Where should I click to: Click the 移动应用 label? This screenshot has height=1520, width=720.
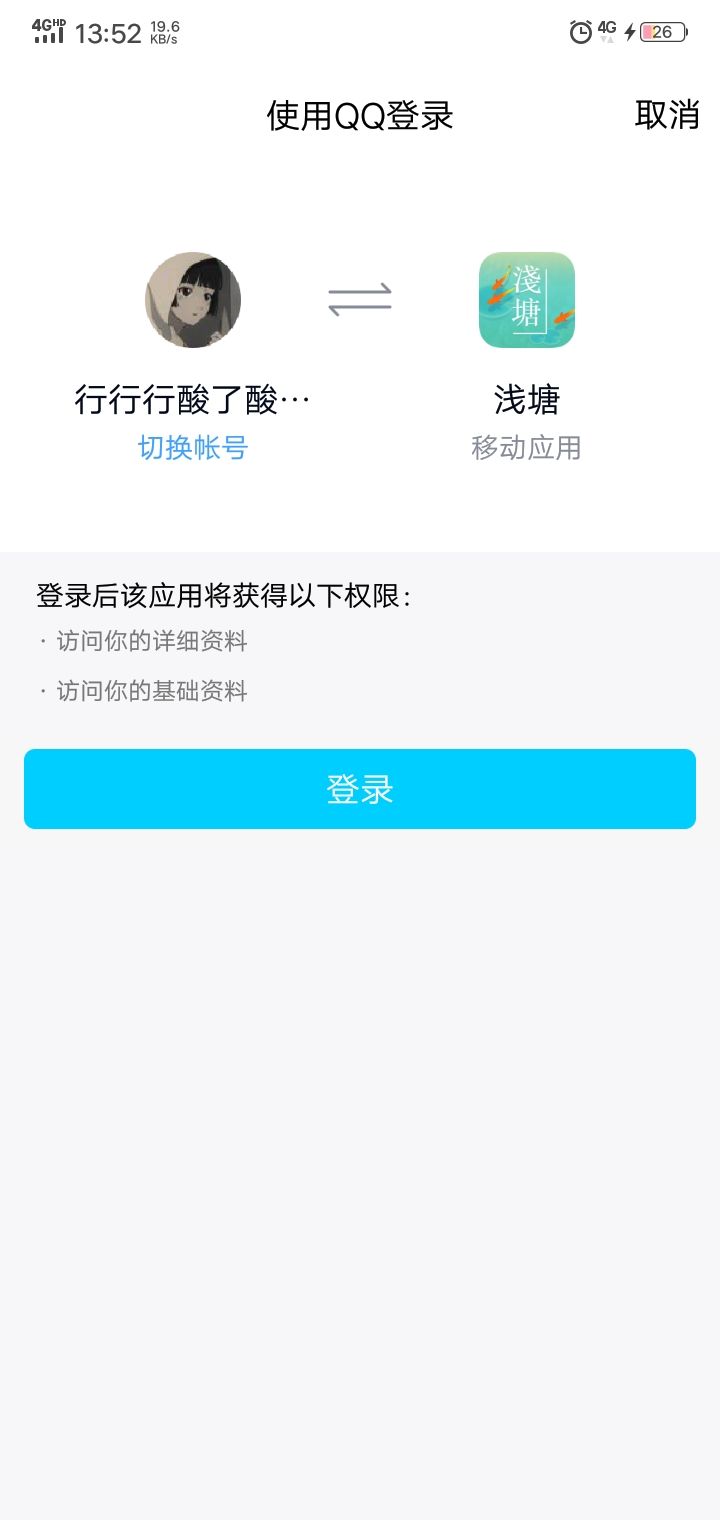(x=527, y=448)
